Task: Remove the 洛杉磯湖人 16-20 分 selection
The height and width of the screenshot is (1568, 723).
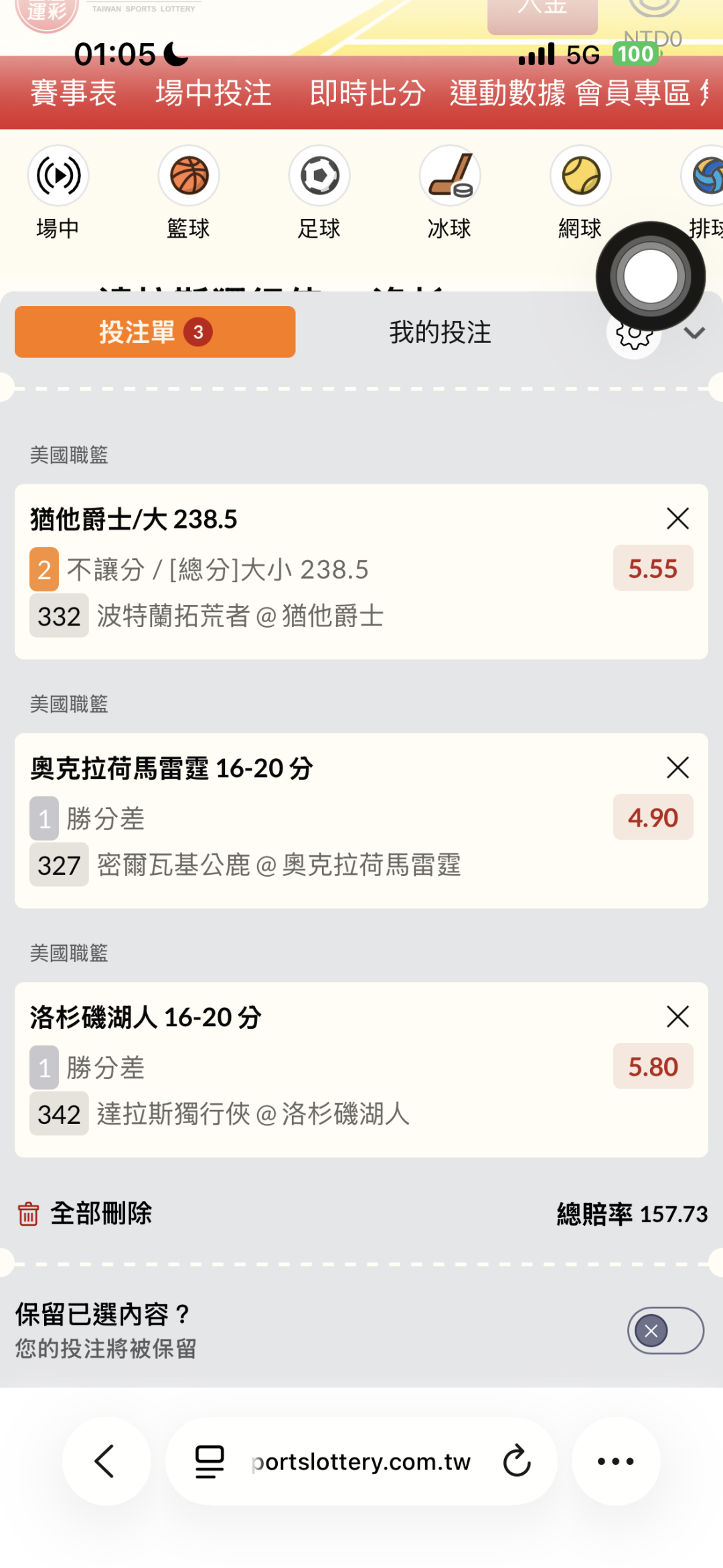Action: (x=677, y=1017)
